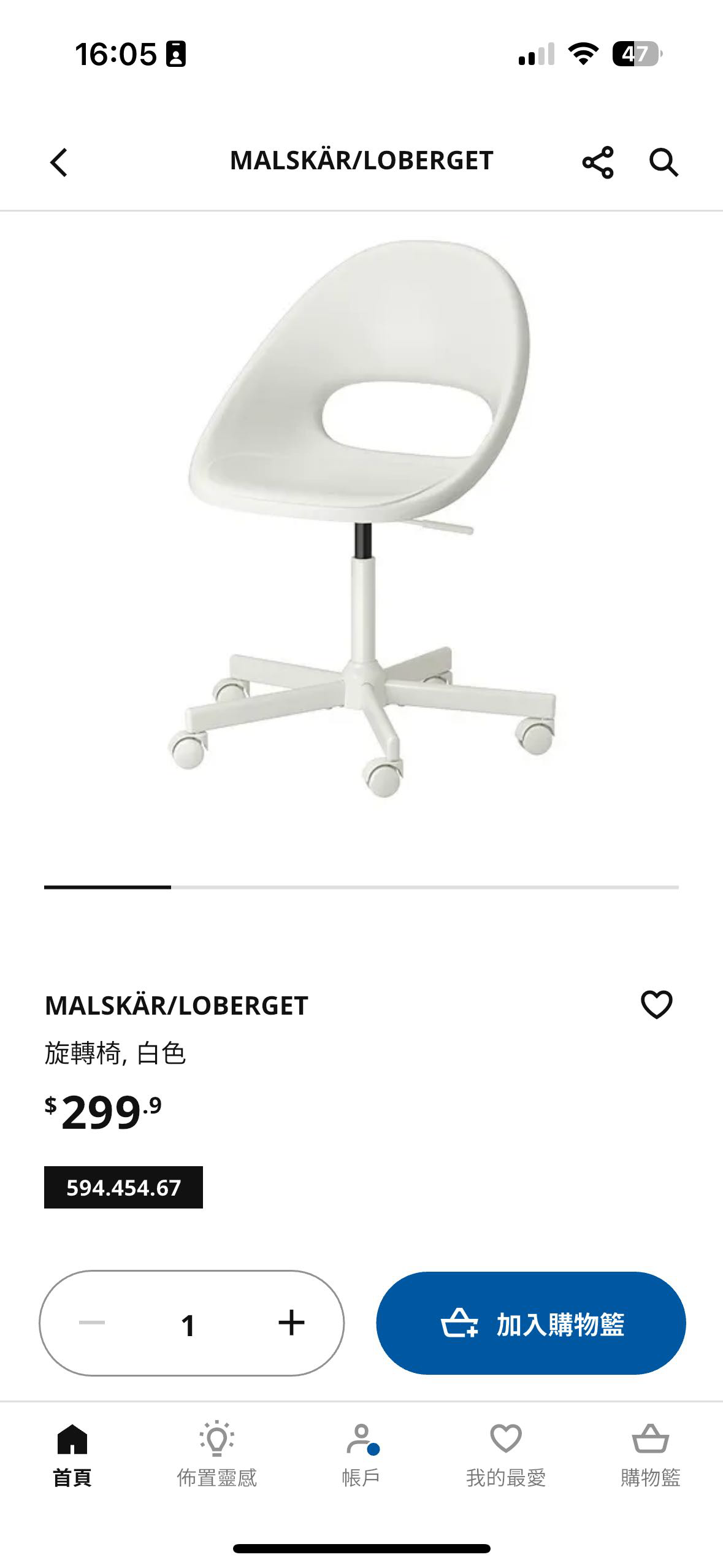Open the 佈置靈感 tab
This screenshot has height=1568, width=723.
[216, 1454]
